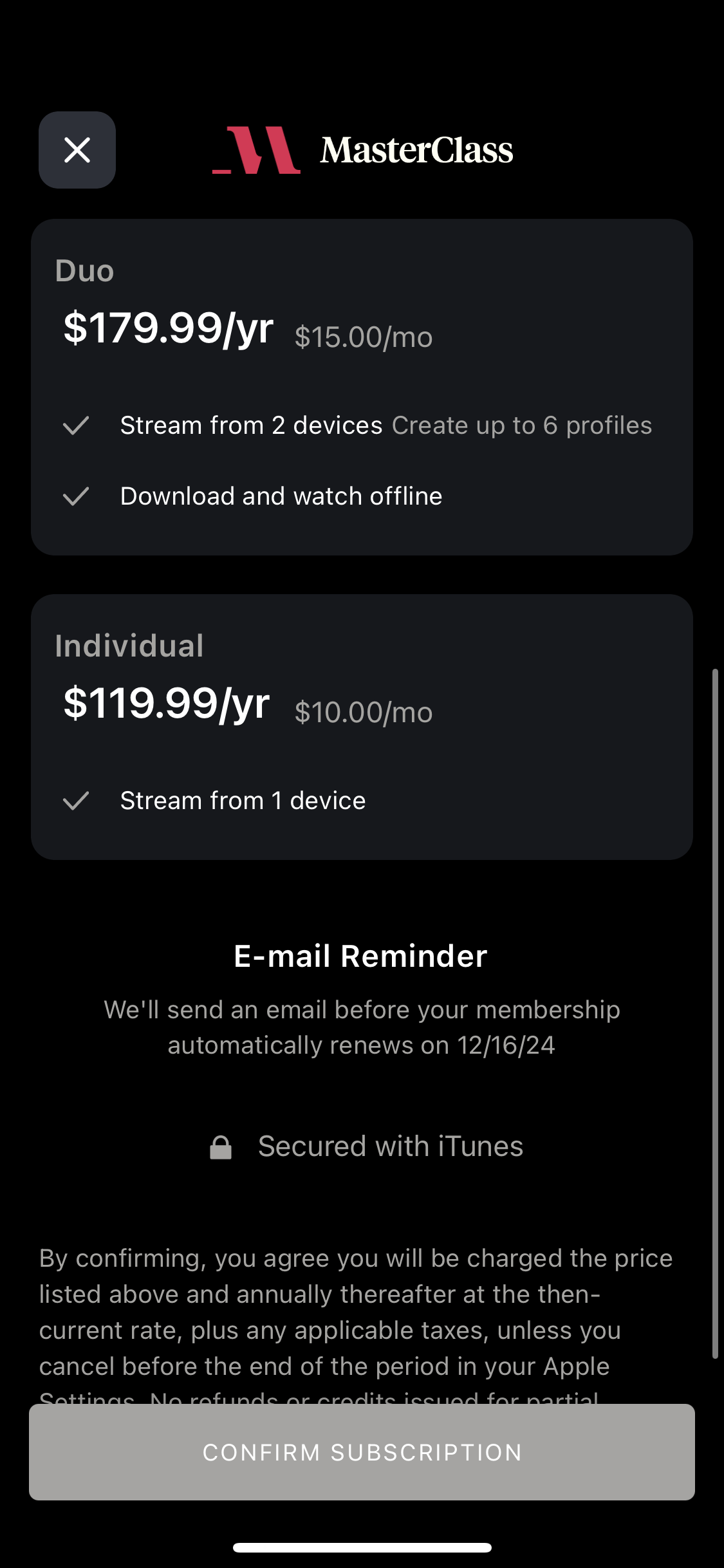This screenshot has width=724, height=1568.
Task: Expand the Duo plan details card
Action: [362, 386]
